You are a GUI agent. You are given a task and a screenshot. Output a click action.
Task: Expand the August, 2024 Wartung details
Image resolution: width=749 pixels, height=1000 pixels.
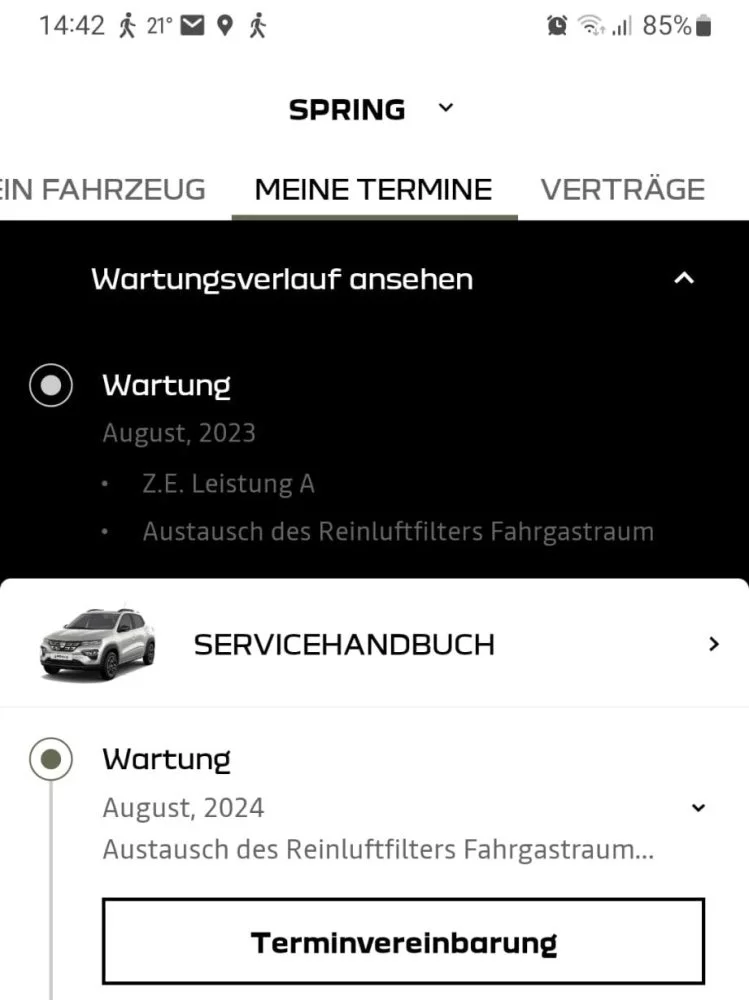pyautogui.click(x=698, y=808)
